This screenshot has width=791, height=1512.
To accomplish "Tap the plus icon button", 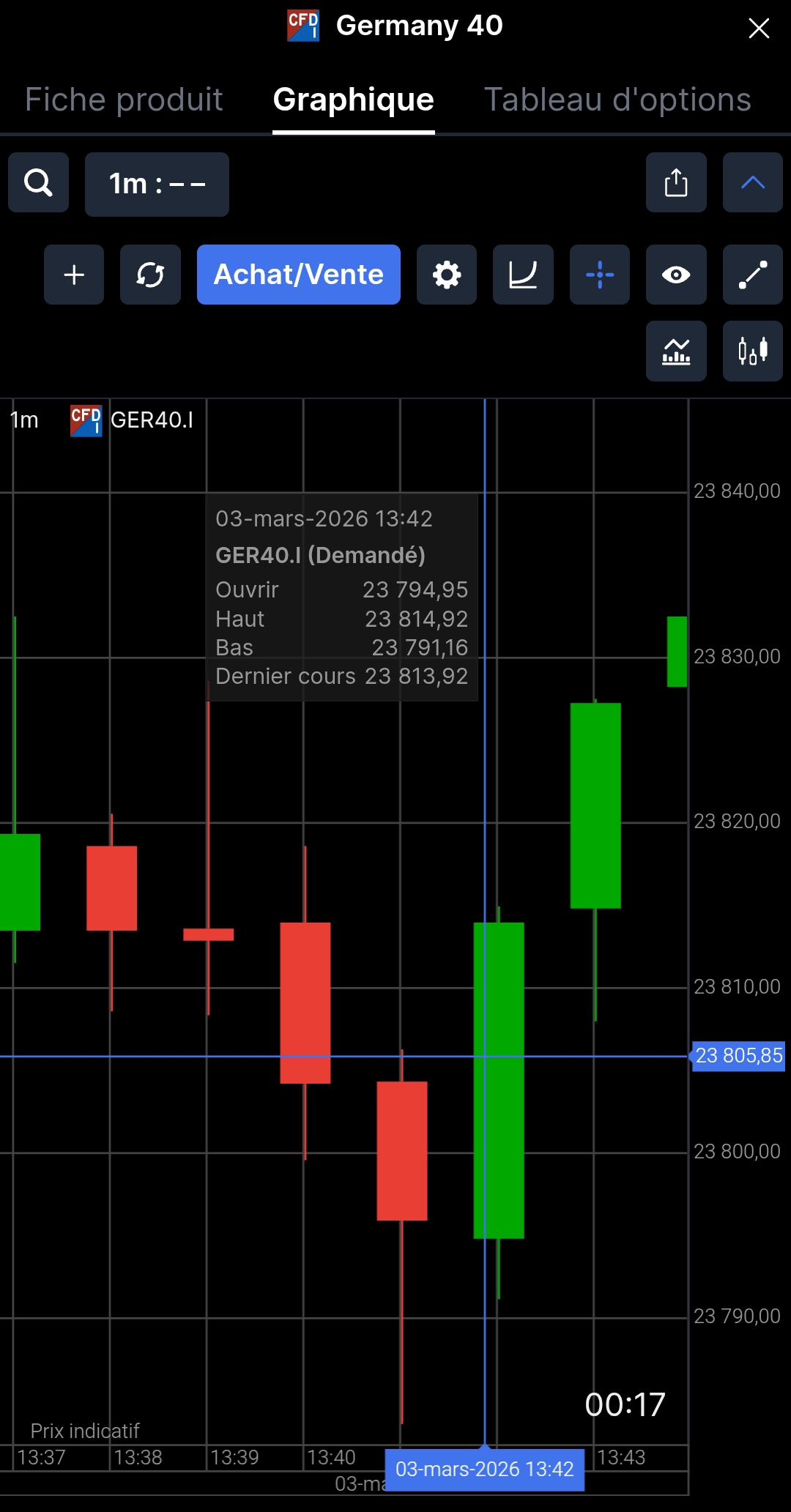I will (74, 275).
